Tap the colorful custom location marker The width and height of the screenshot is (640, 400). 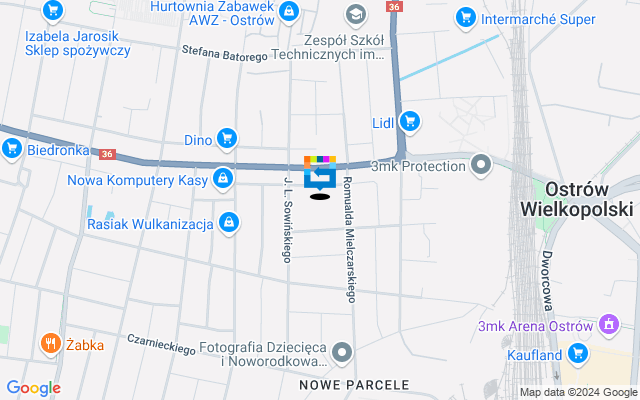coord(320,174)
